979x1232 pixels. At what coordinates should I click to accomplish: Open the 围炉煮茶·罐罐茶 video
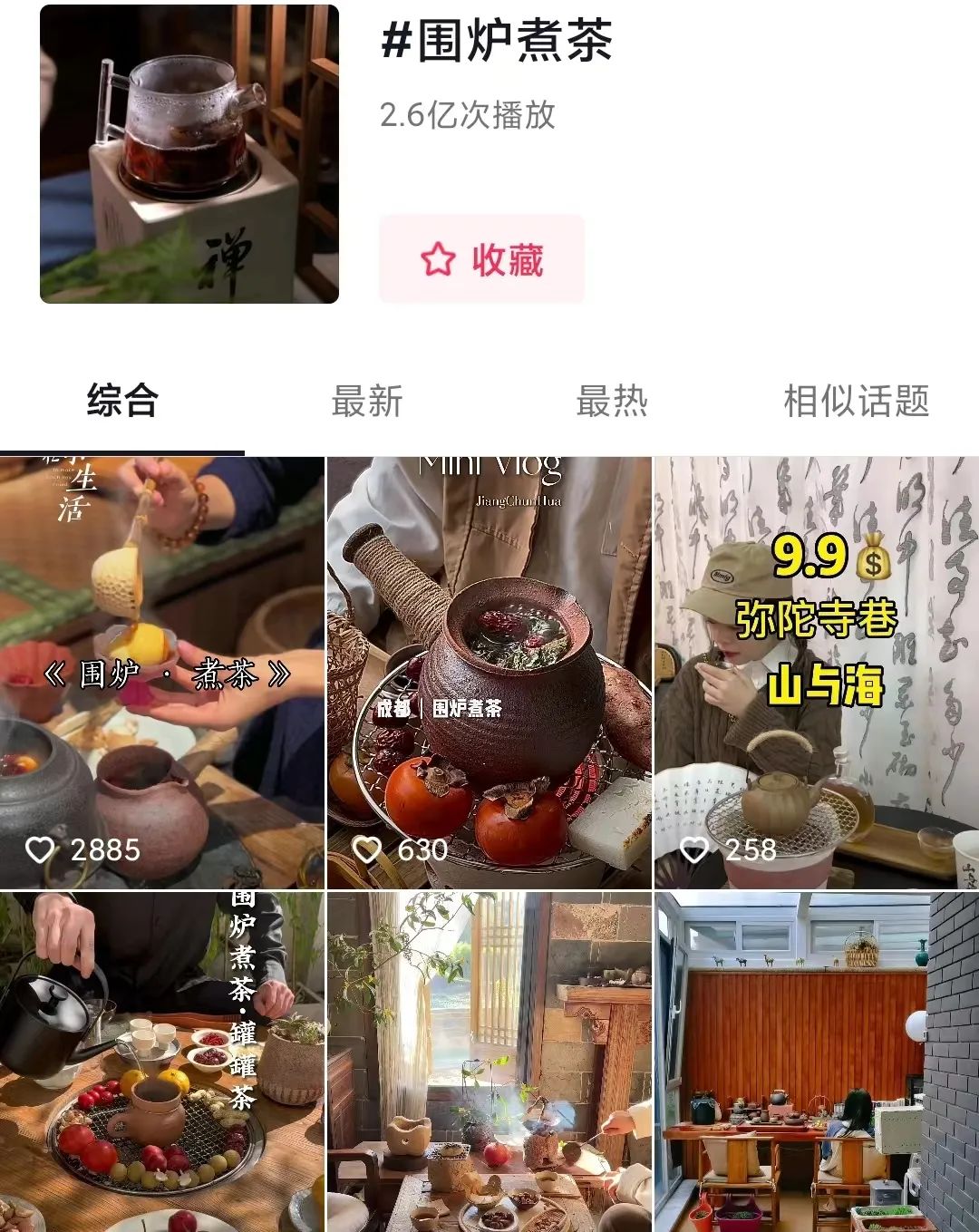[x=161, y=1061]
